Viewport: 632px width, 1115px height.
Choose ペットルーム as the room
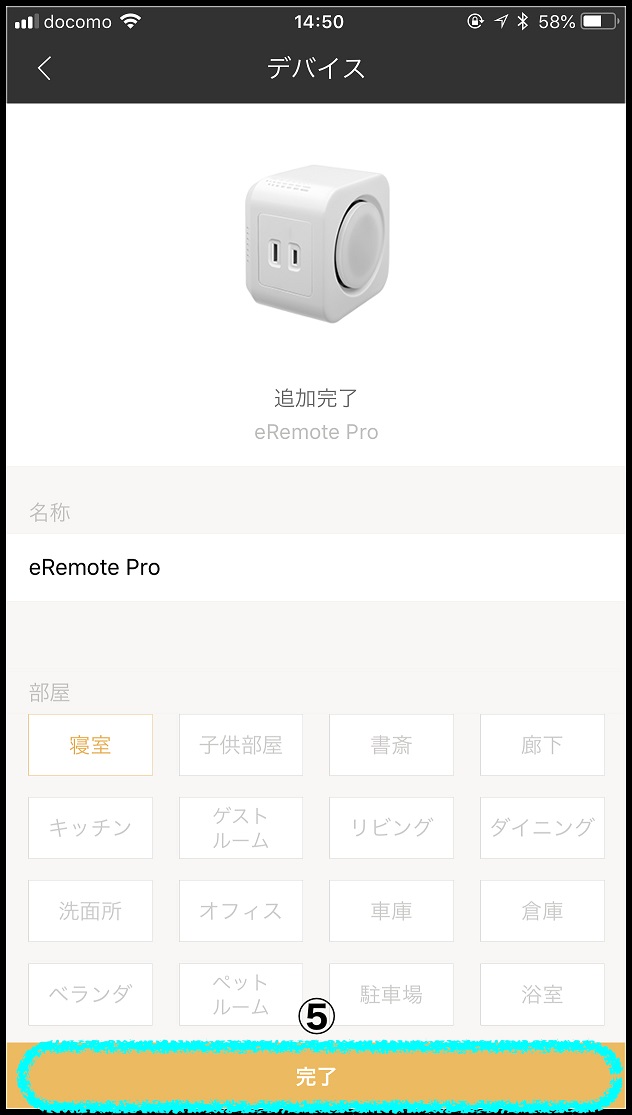[241, 994]
